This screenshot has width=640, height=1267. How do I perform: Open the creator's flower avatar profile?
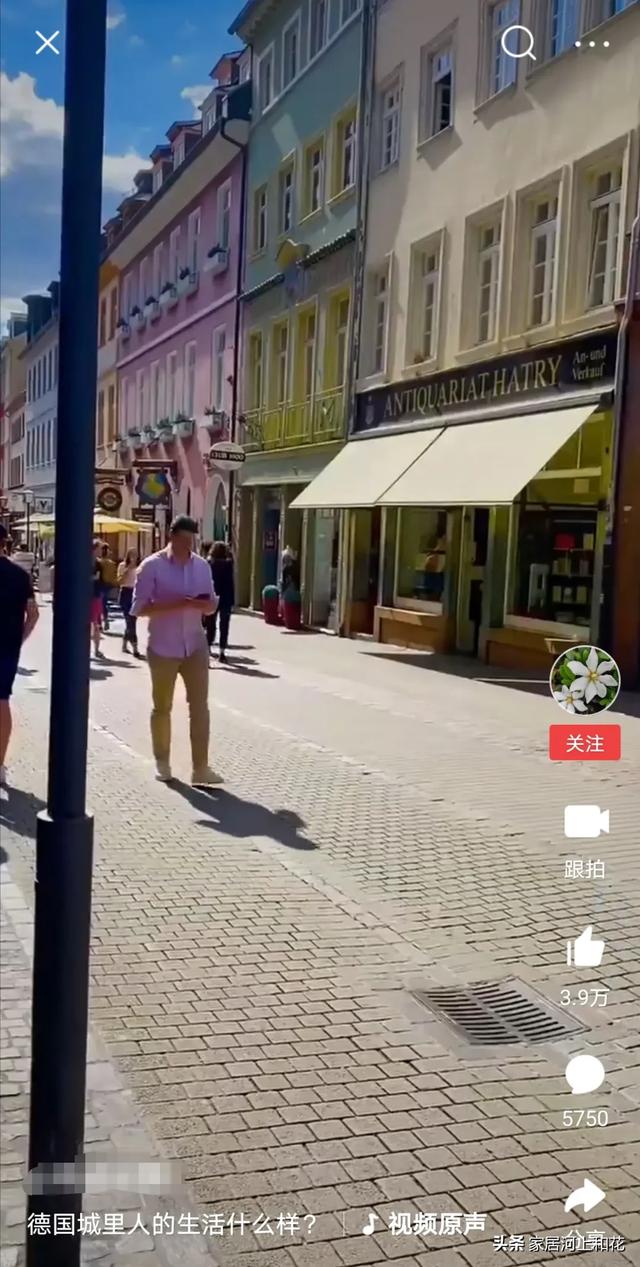tap(585, 680)
